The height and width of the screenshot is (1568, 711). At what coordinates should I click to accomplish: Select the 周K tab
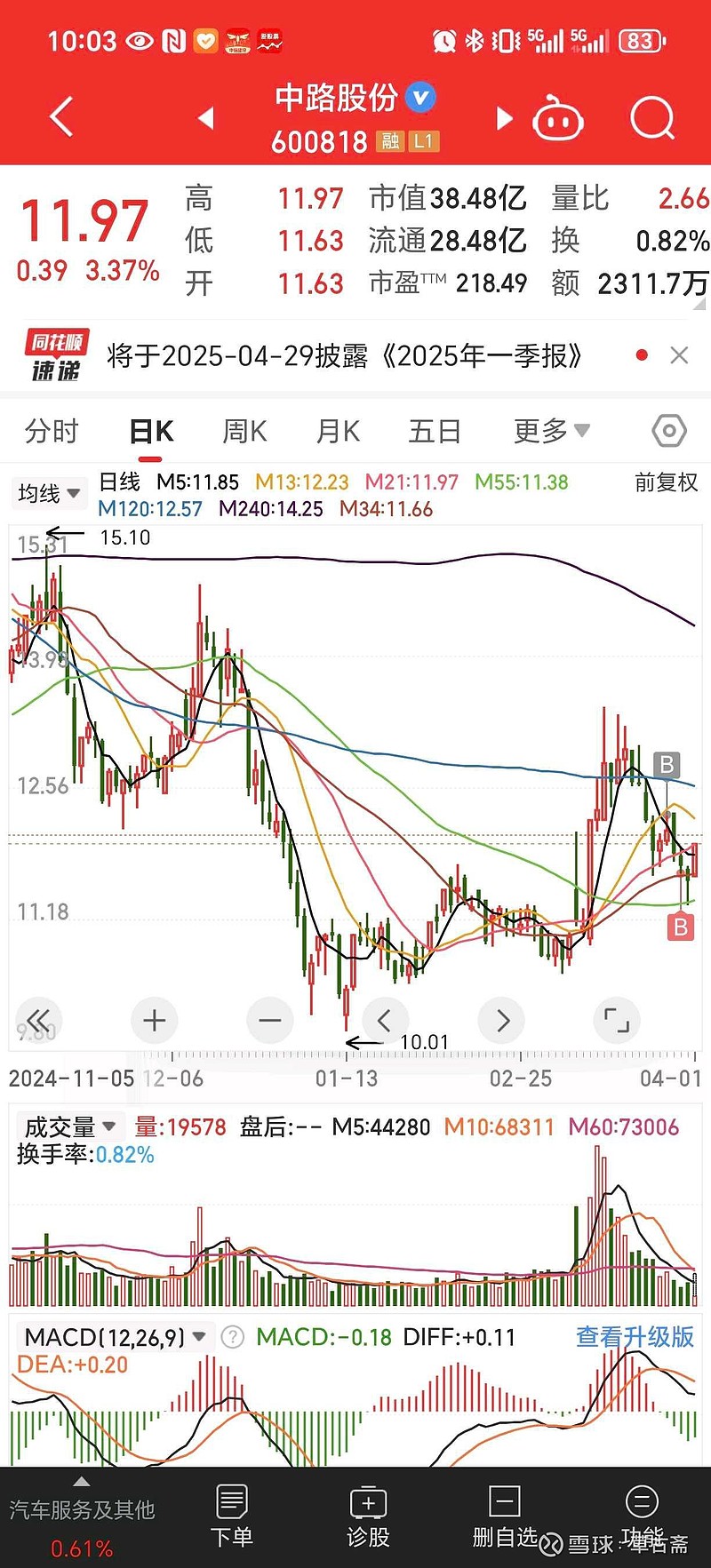(244, 432)
